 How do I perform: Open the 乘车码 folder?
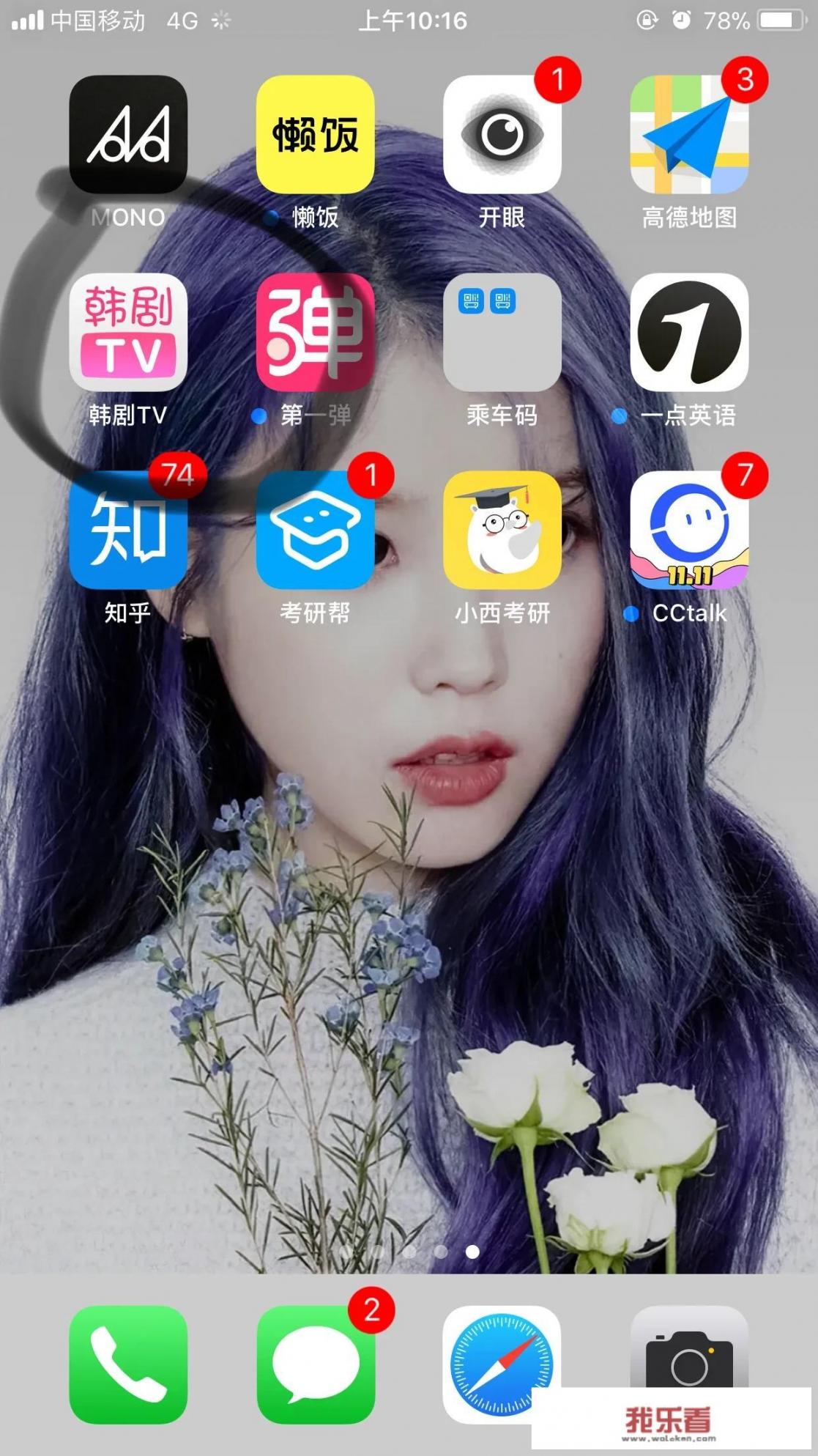pos(502,333)
